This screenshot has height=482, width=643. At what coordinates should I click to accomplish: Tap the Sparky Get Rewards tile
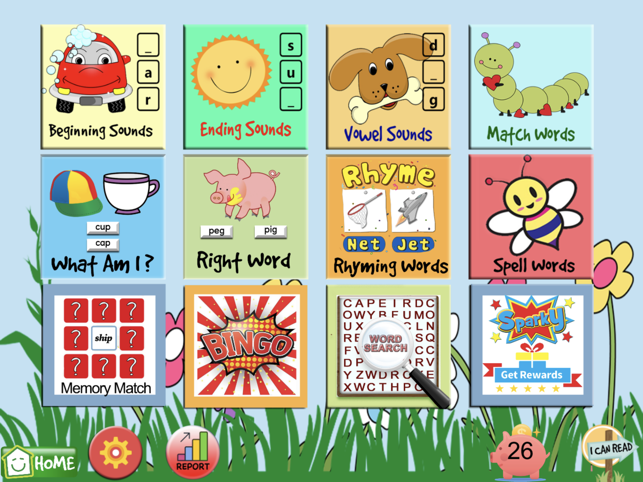(x=531, y=345)
